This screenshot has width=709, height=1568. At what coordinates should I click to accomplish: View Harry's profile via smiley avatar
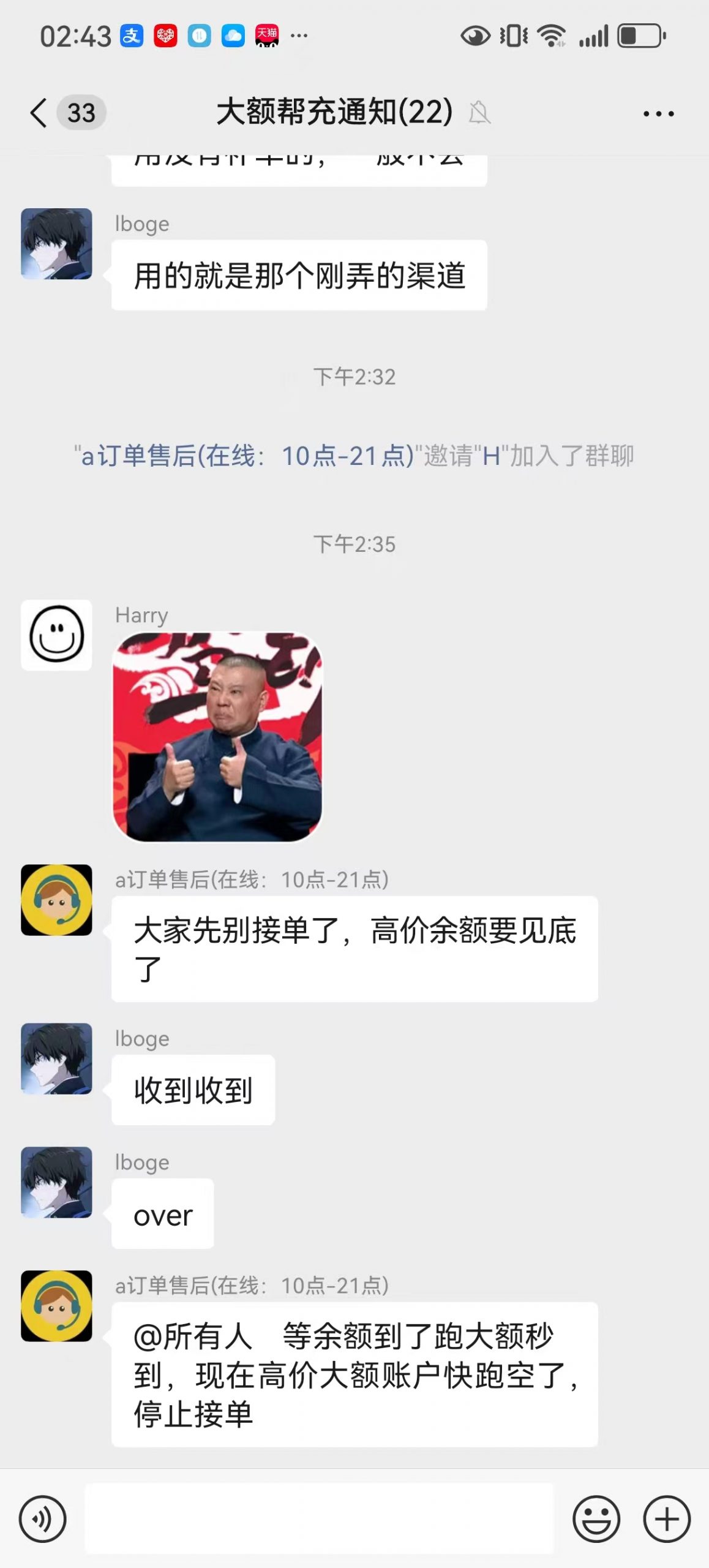click(56, 635)
